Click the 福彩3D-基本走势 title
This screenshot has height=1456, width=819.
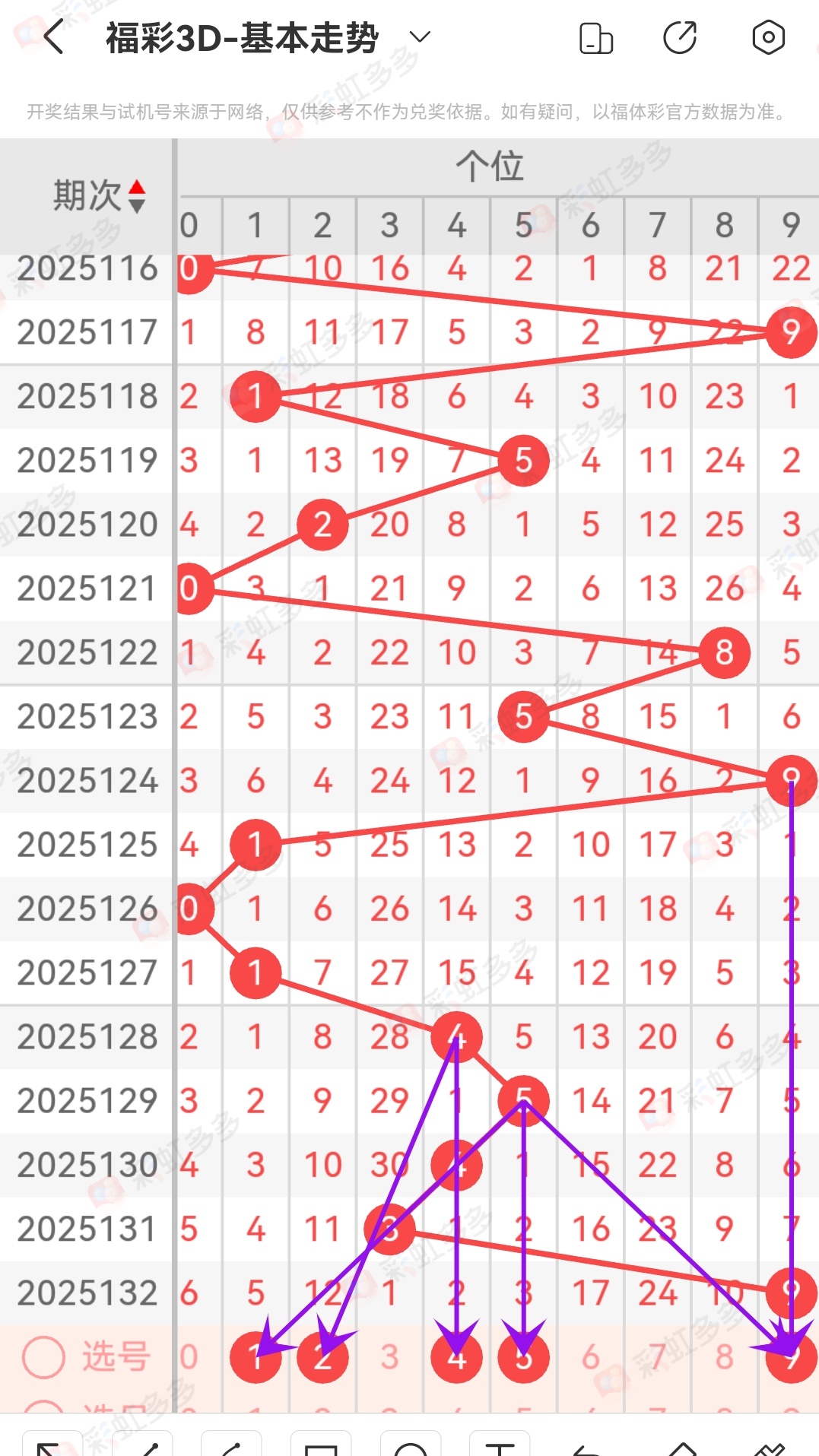point(240,36)
